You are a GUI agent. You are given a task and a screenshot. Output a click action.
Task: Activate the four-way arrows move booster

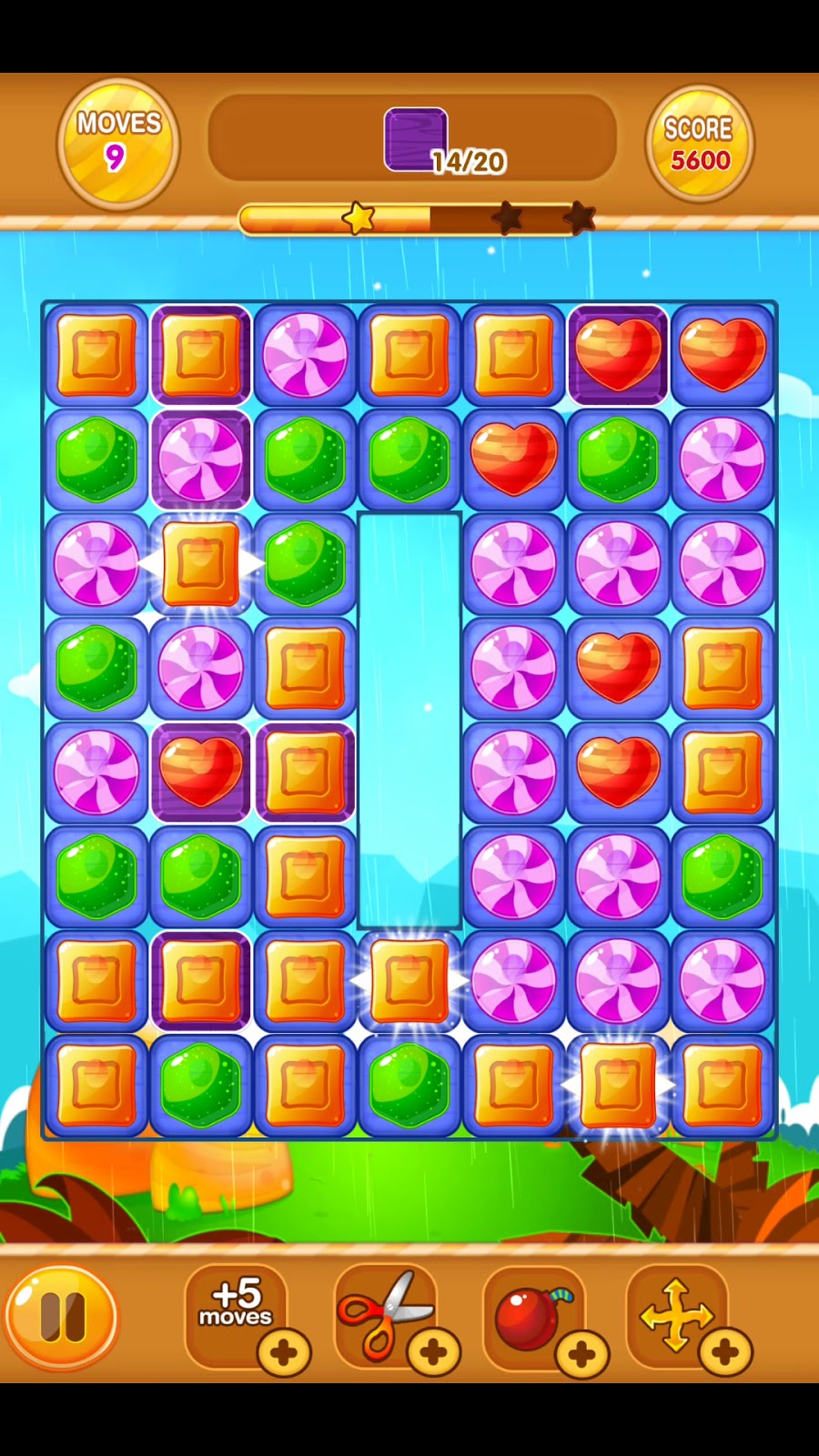[x=676, y=1313]
